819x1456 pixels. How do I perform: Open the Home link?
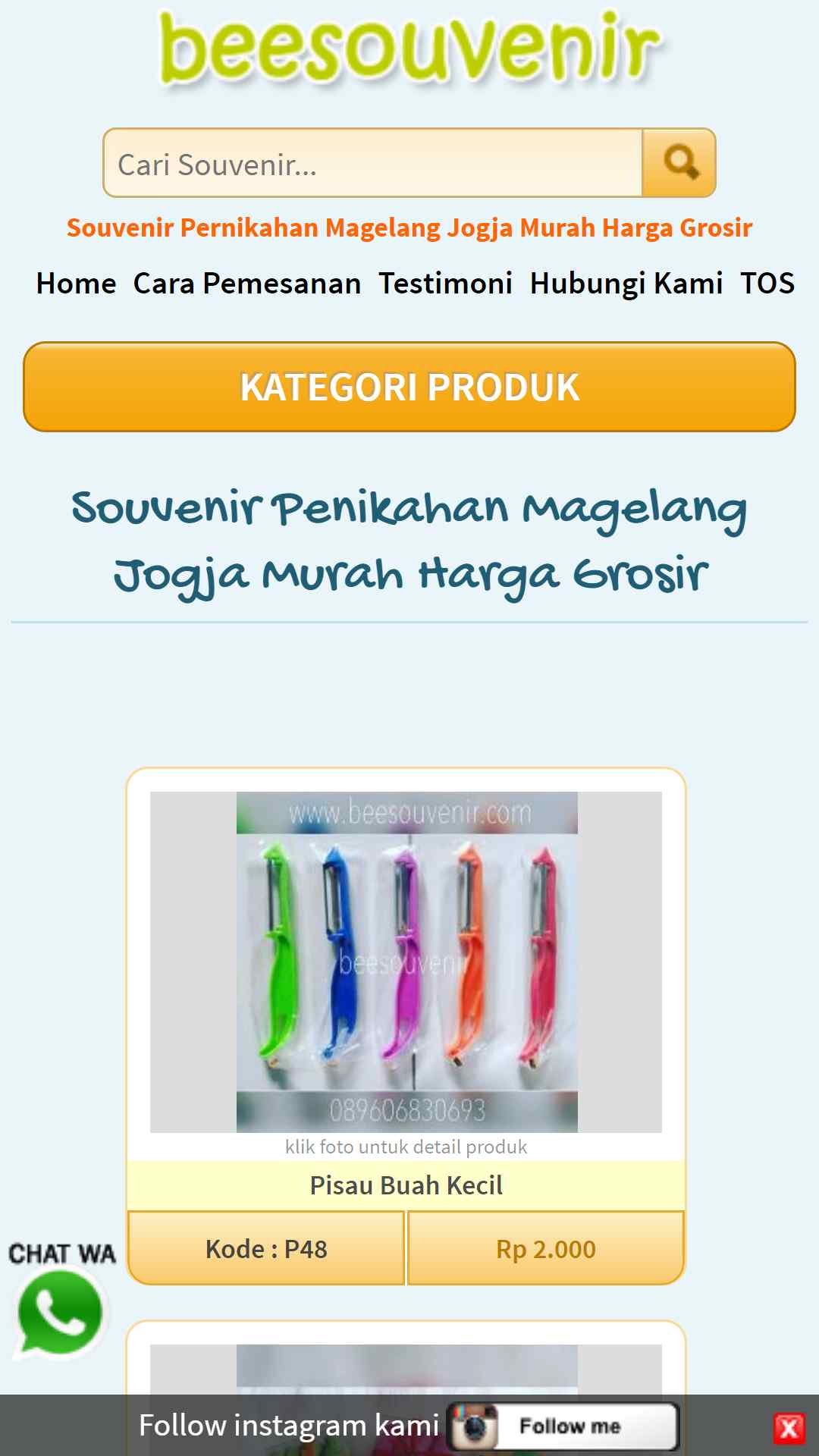(x=77, y=284)
